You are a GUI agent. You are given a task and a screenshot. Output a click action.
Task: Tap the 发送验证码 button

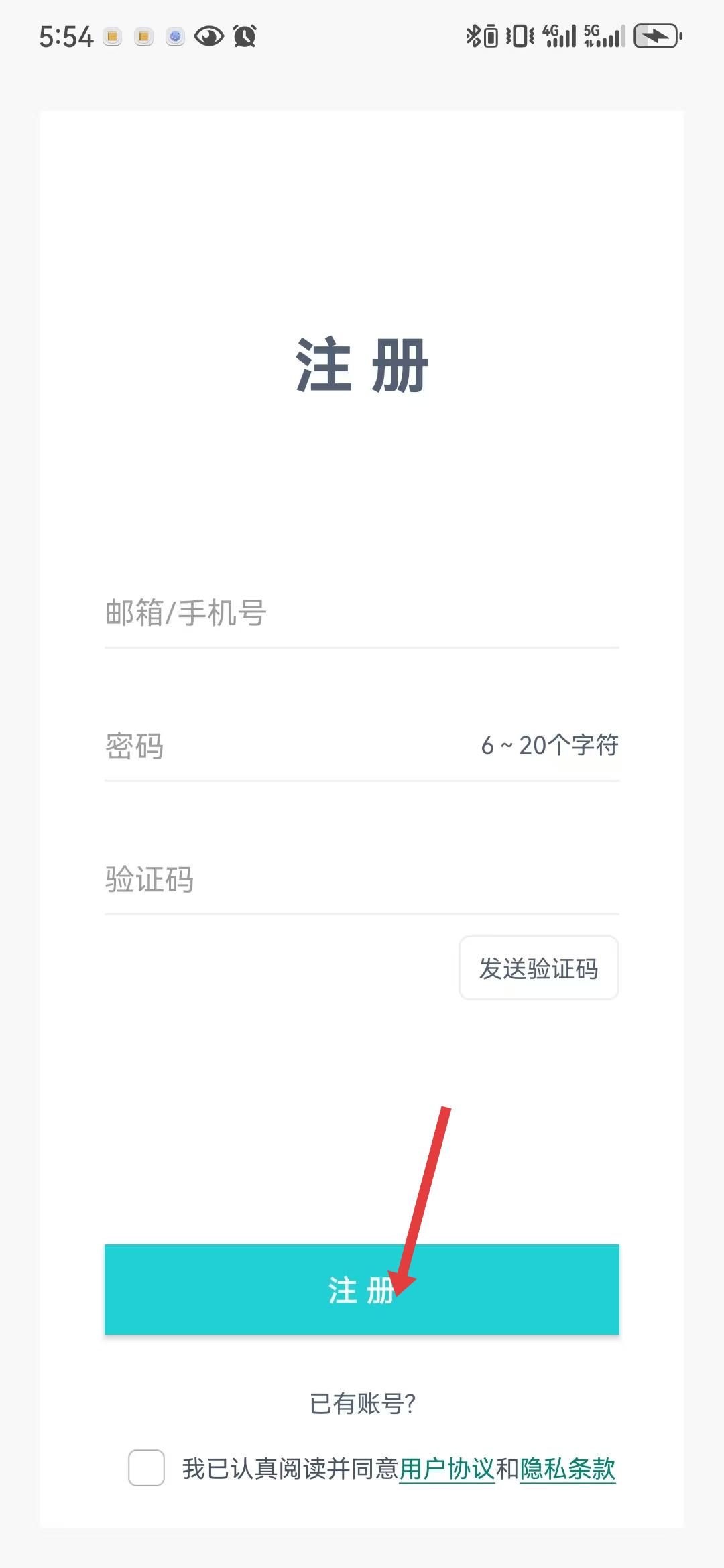(x=538, y=968)
